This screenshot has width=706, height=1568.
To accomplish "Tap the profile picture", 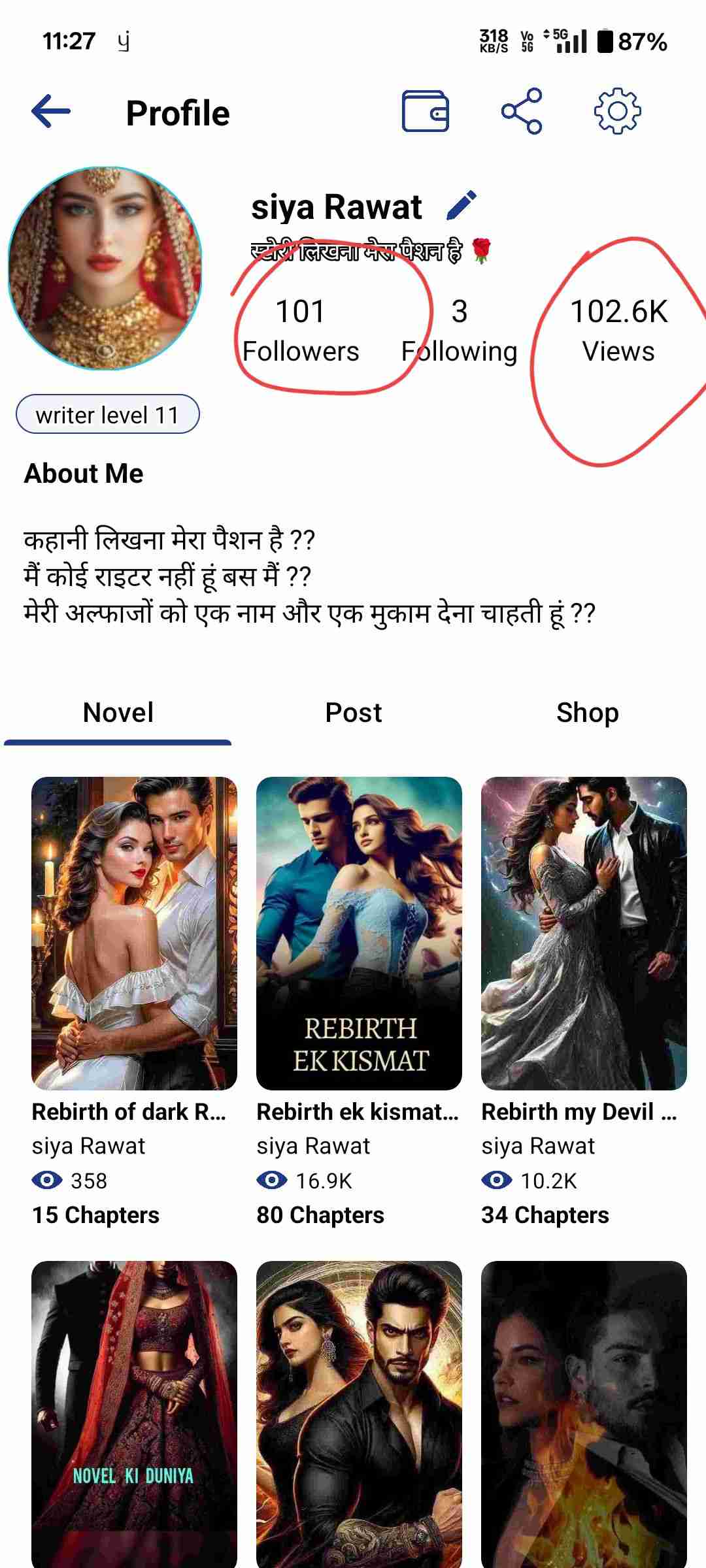I will [x=105, y=269].
